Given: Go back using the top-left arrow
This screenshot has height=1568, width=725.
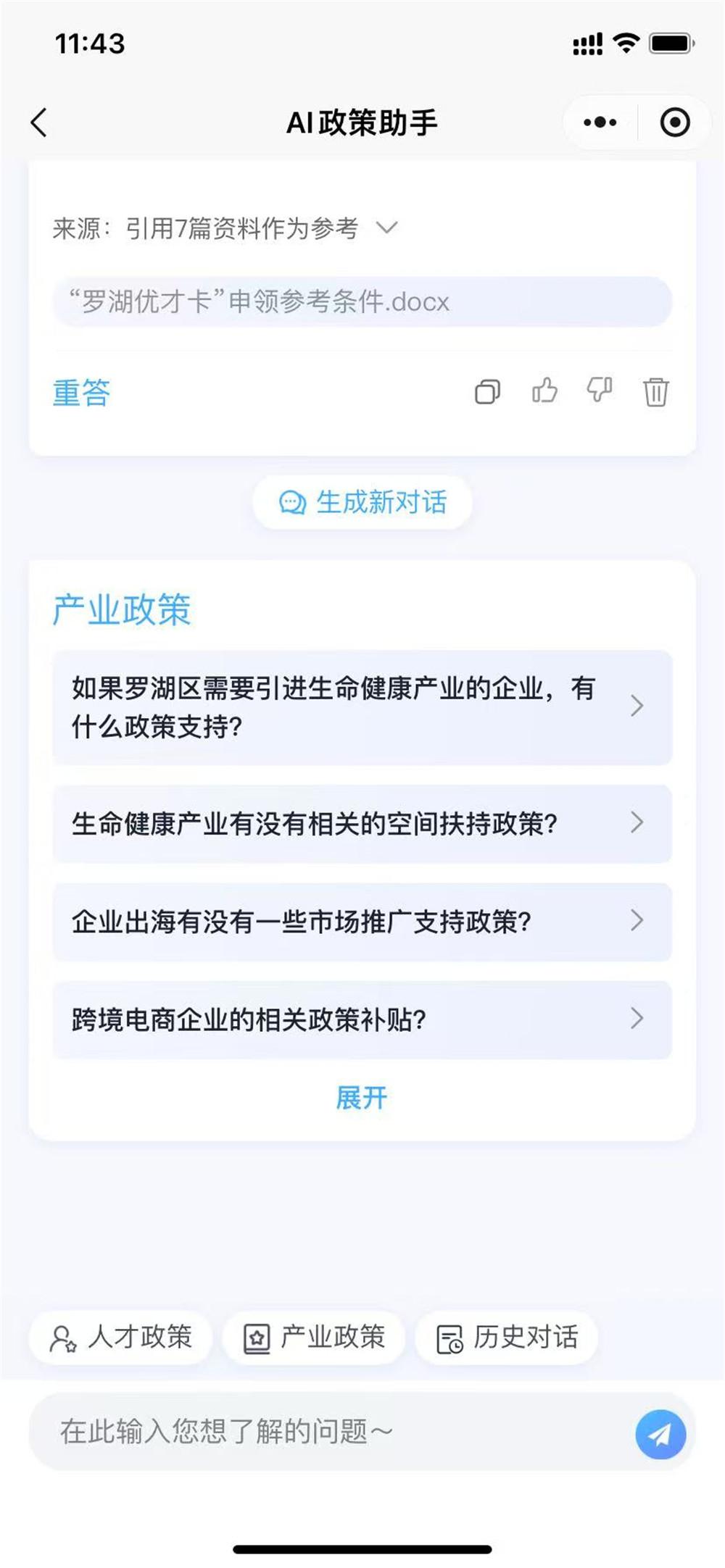Looking at the screenshot, I should tap(40, 122).
